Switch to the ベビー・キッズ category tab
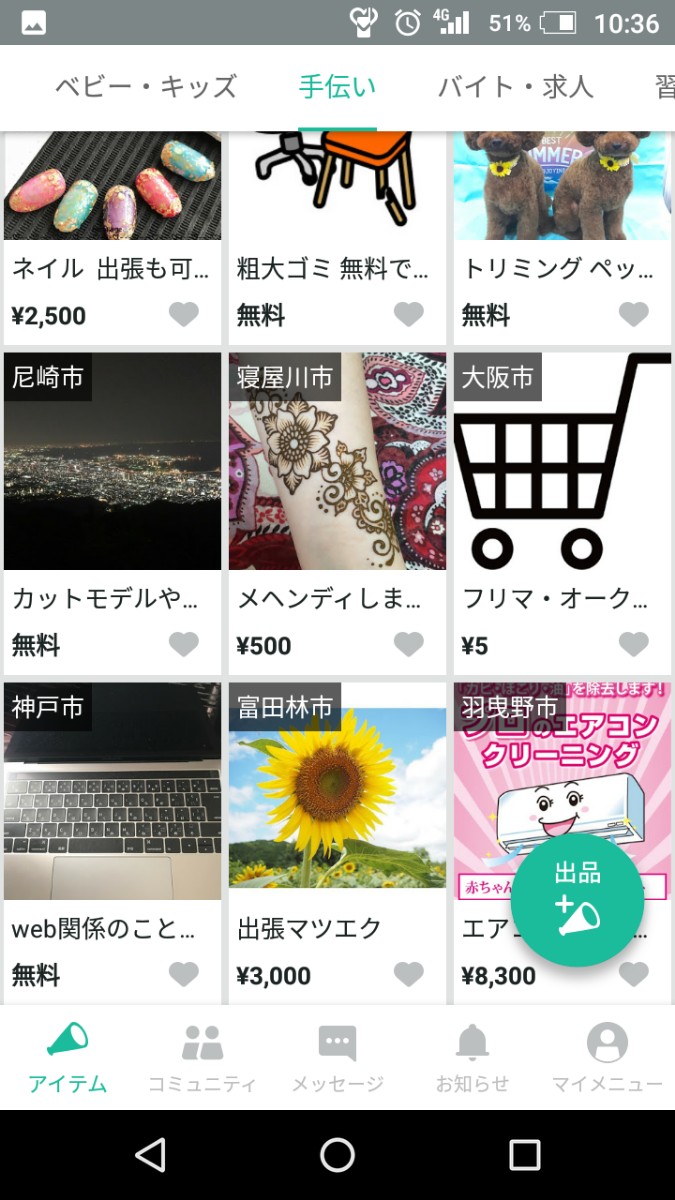Image resolution: width=675 pixels, height=1200 pixels. coord(145,87)
